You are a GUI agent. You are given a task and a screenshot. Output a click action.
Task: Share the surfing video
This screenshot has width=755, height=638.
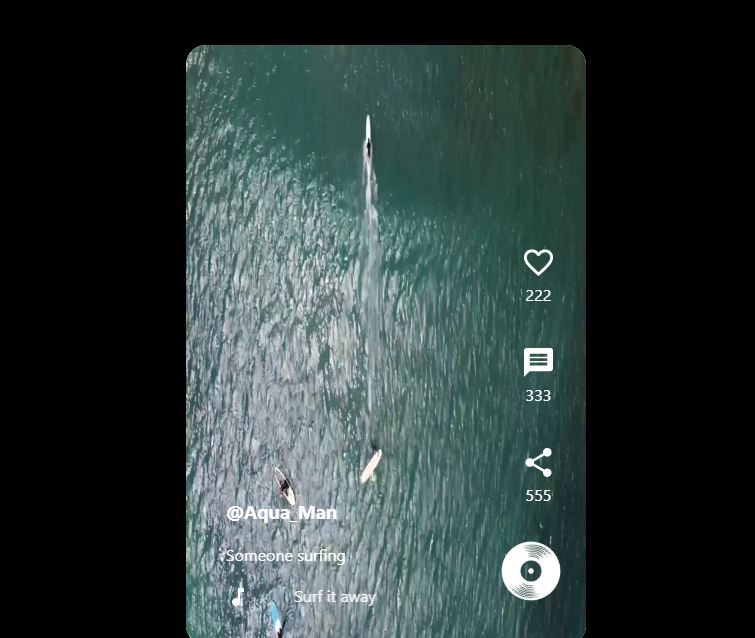pos(538,462)
